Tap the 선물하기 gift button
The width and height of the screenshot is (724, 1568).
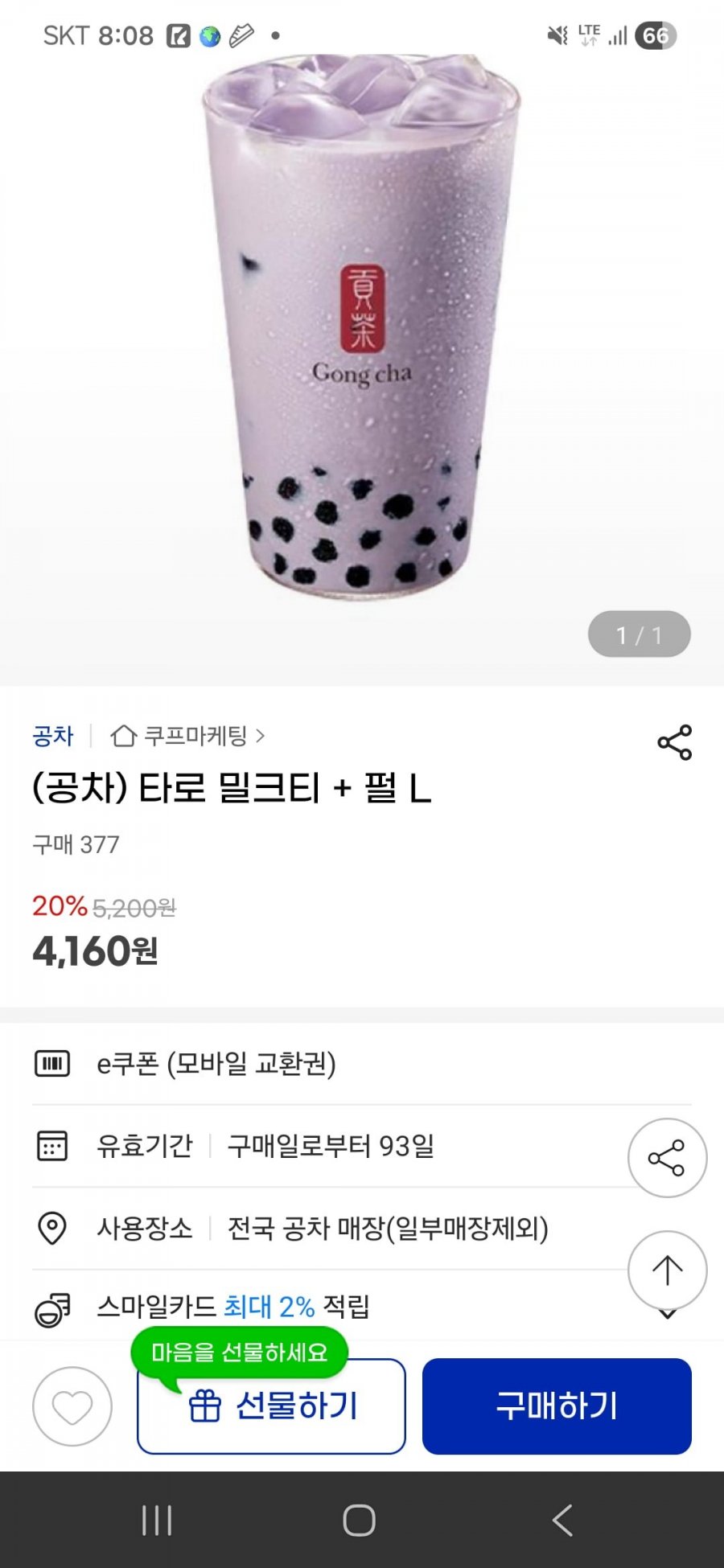(x=271, y=1406)
